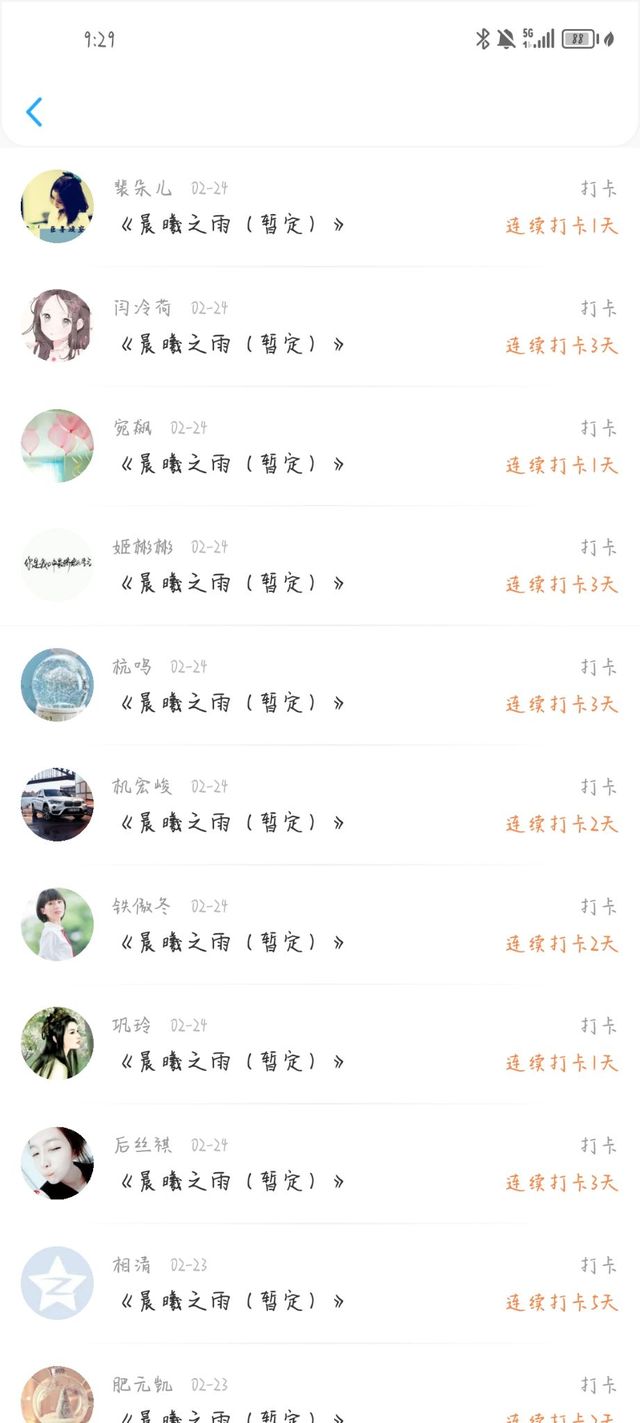Open 裴朵儿's check-in entry
Image resolution: width=640 pixels, height=1423 pixels.
[x=320, y=207]
